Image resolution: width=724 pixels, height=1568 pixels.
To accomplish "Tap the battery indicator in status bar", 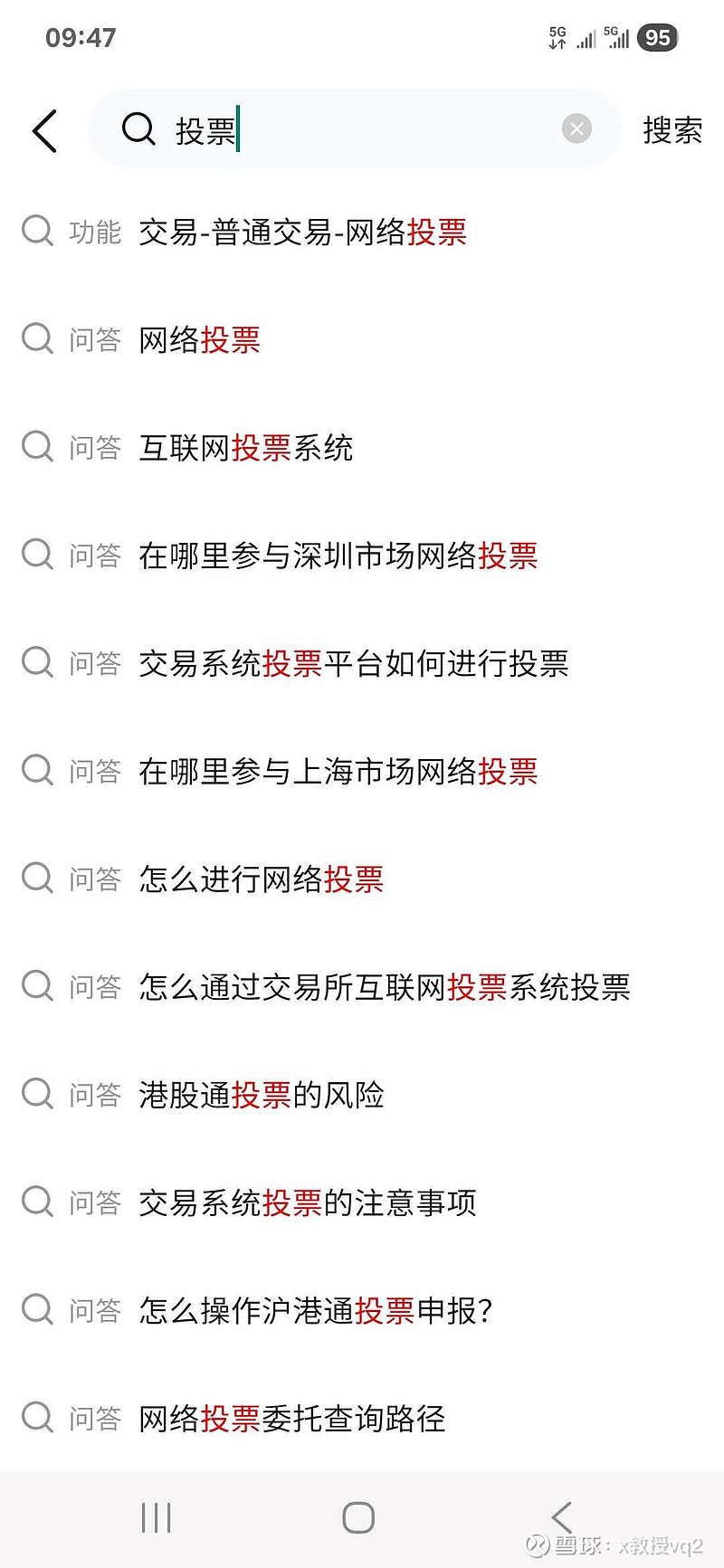I will point(659,37).
